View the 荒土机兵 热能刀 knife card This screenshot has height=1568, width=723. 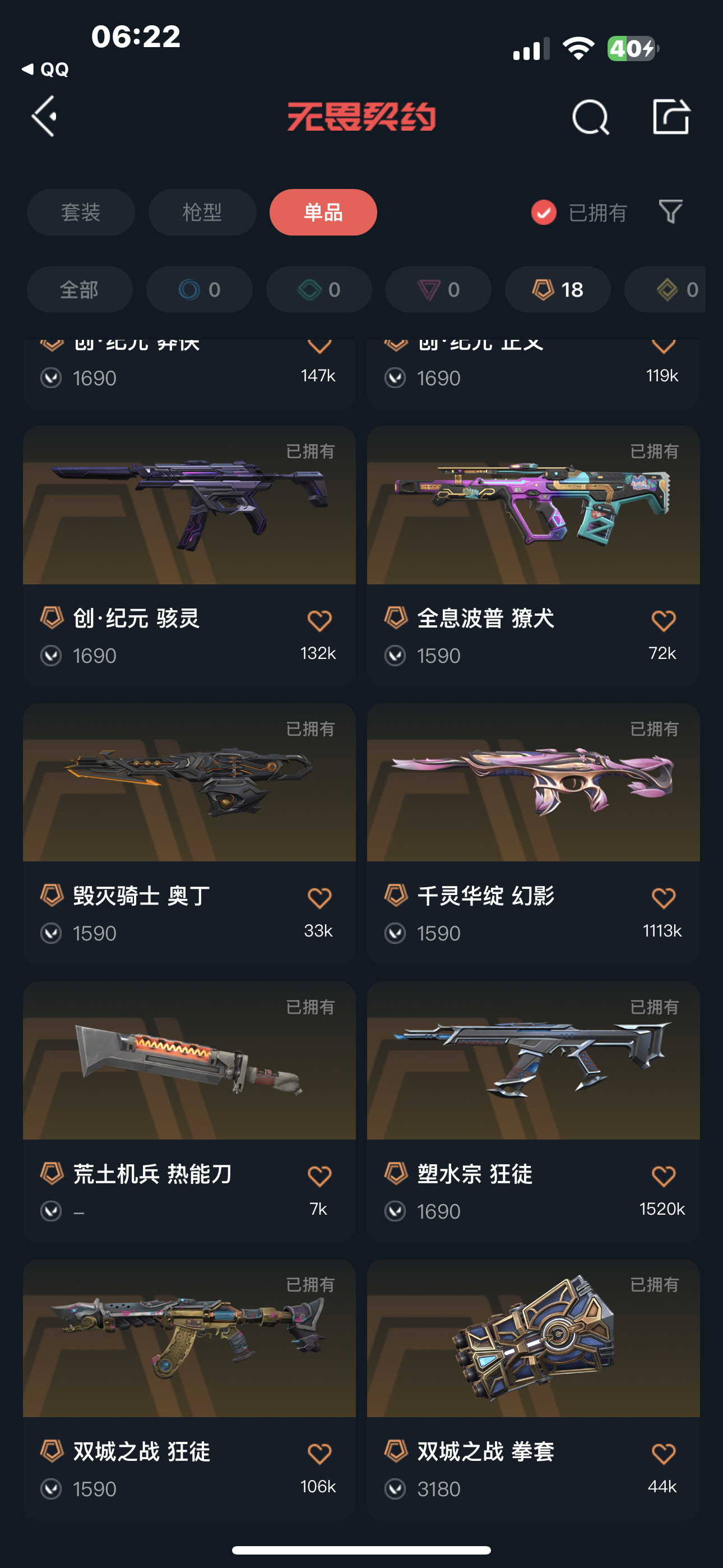[189, 1060]
